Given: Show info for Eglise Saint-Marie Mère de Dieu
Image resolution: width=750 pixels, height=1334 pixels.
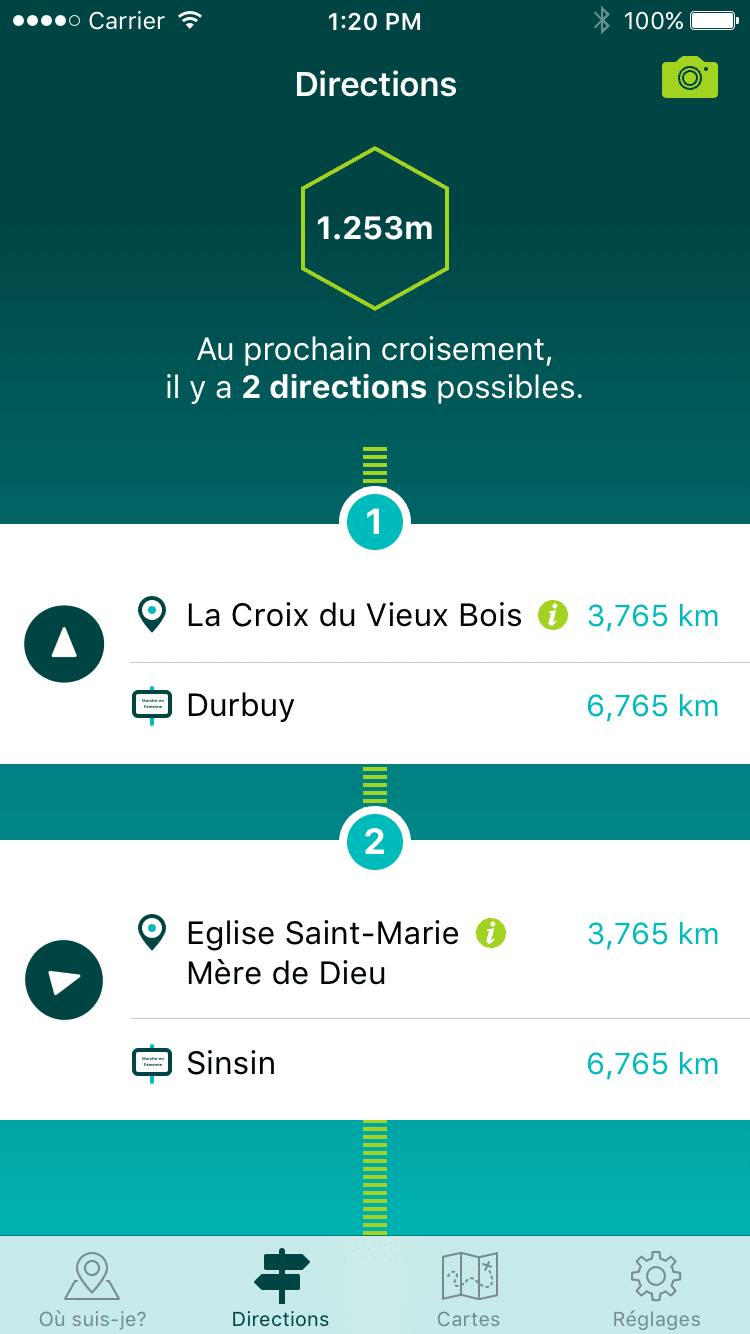Looking at the screenshot, I should coord(491,933).
